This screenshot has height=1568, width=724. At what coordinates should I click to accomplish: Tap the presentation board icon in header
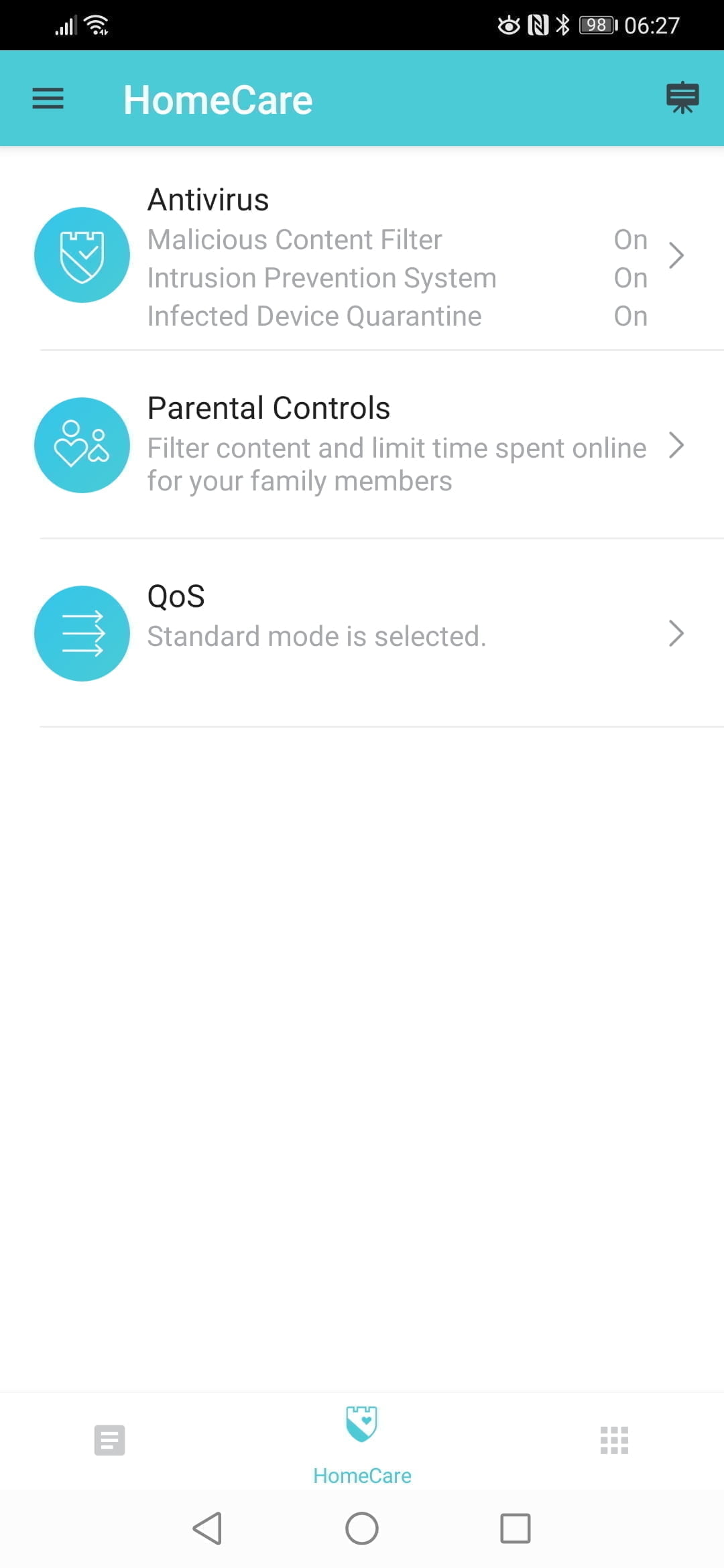tap(682, 98)
